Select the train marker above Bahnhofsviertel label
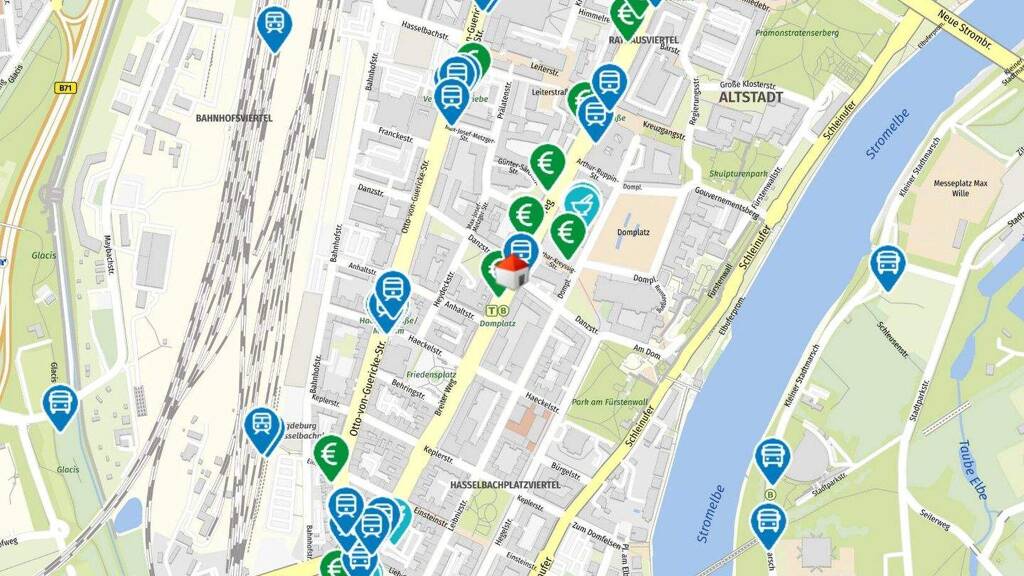Viewport: 1024px width, 576px height. [x=274, y=29]
